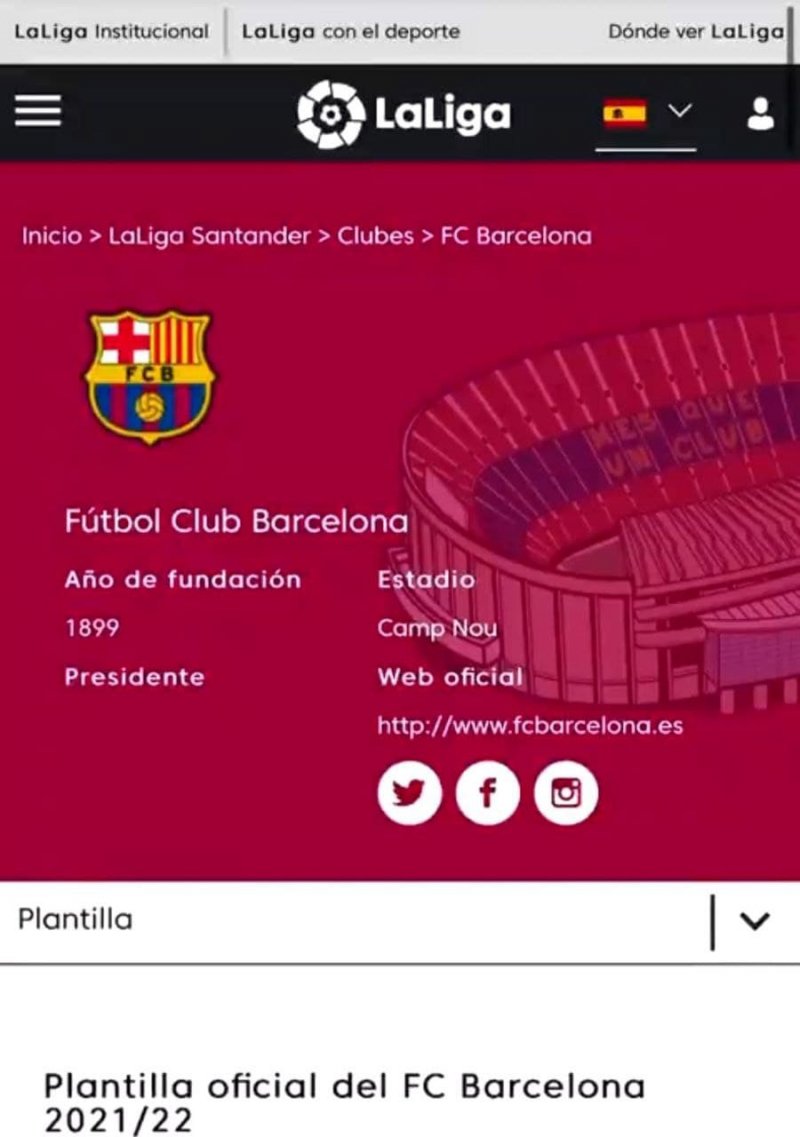Open FC Barcelona's Facebook page
Screen dimensions: 800x1137
click(487, 794)
